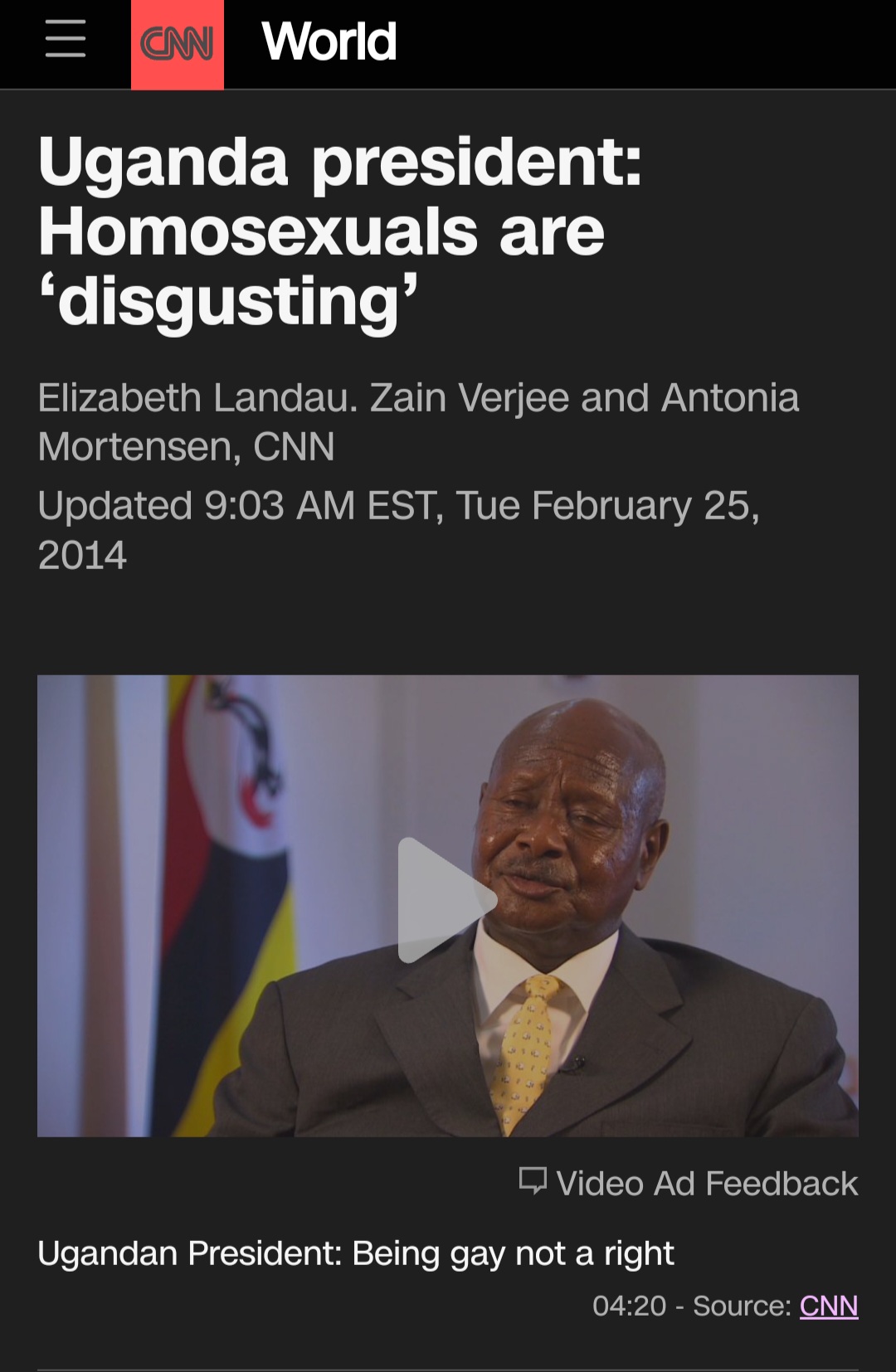The image size is (896, 1372).
Task: Go to the CNN home page via its logo
Action: [x=178, y=44]
